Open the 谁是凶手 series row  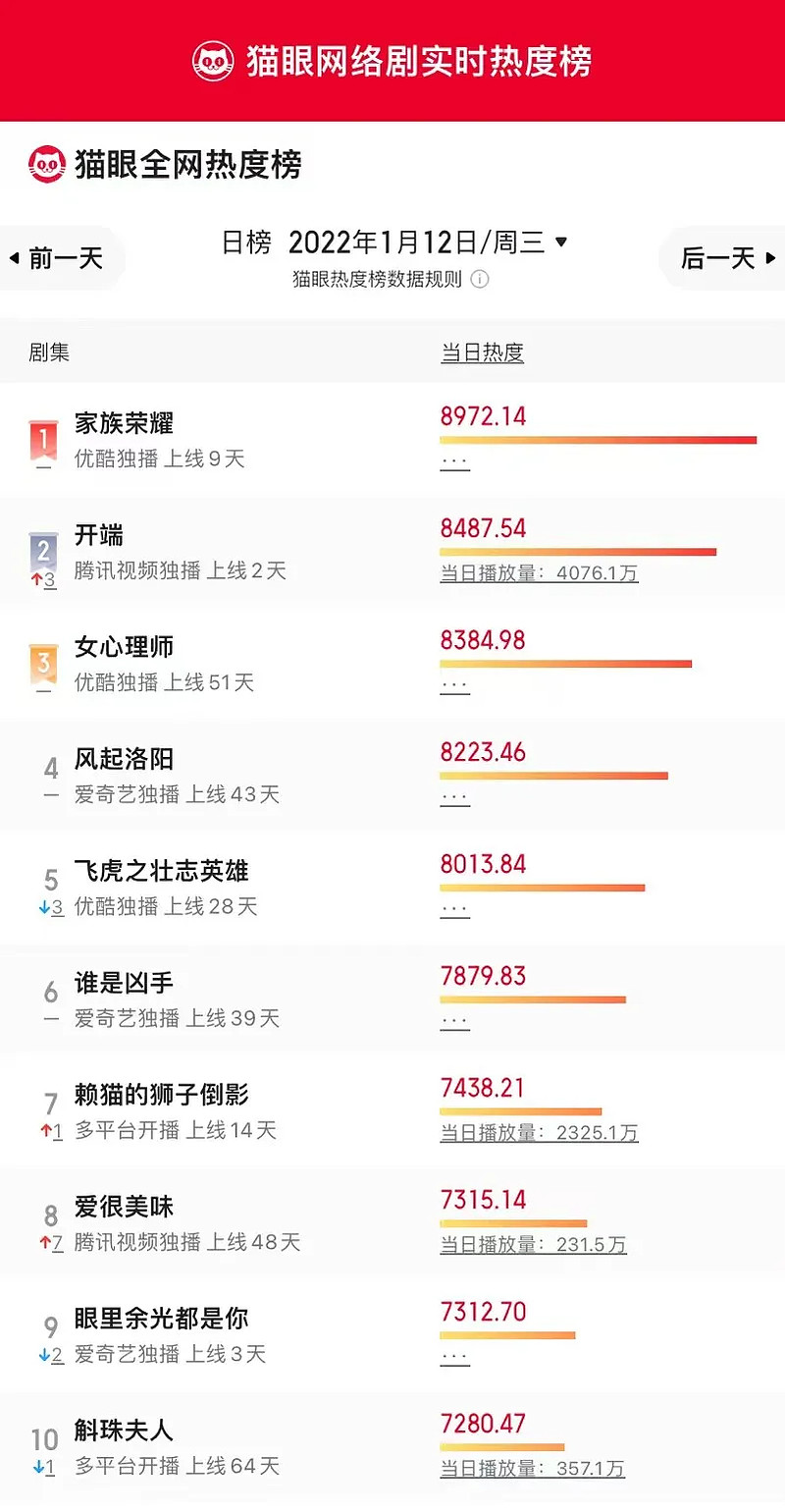(x=392, y=999)
